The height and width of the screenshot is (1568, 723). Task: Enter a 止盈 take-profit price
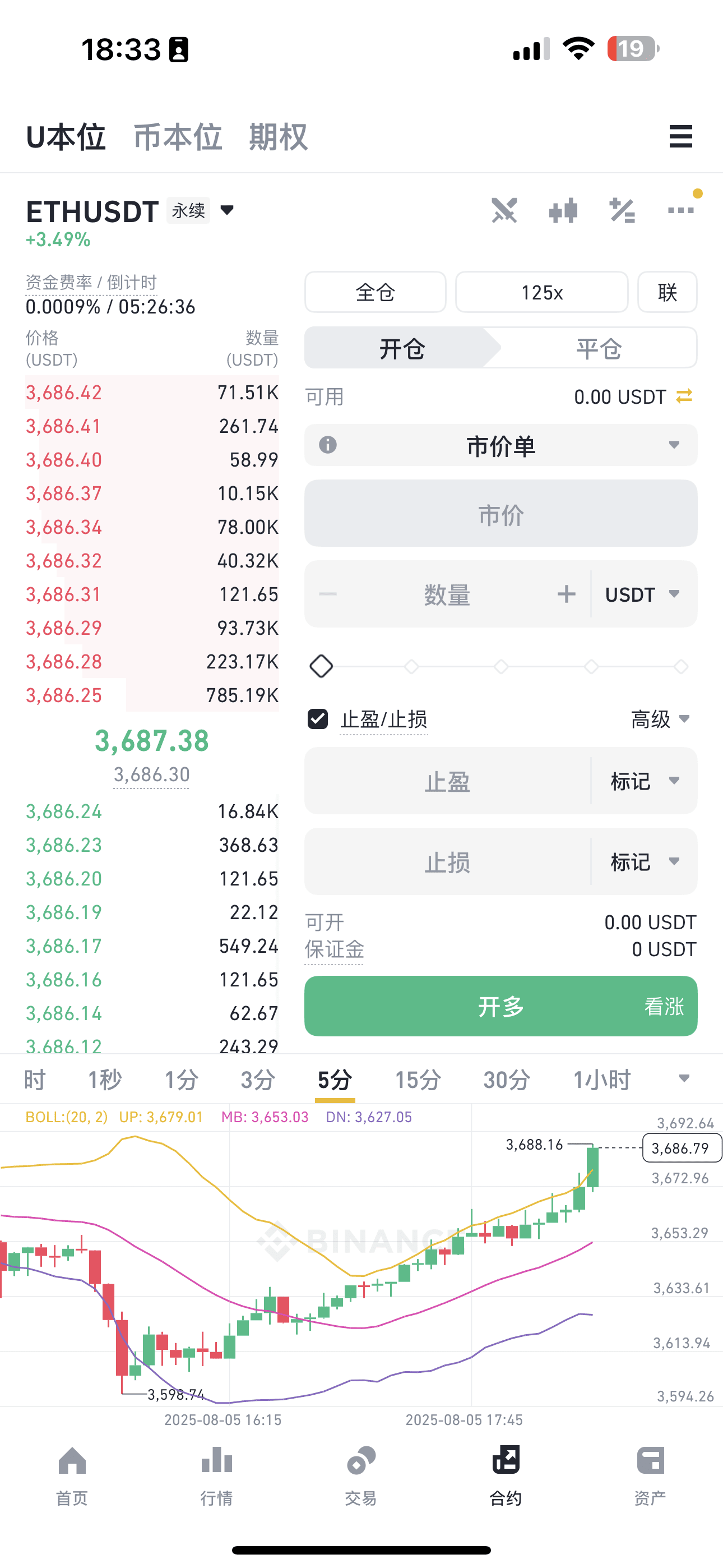click(x=447, y=782)
